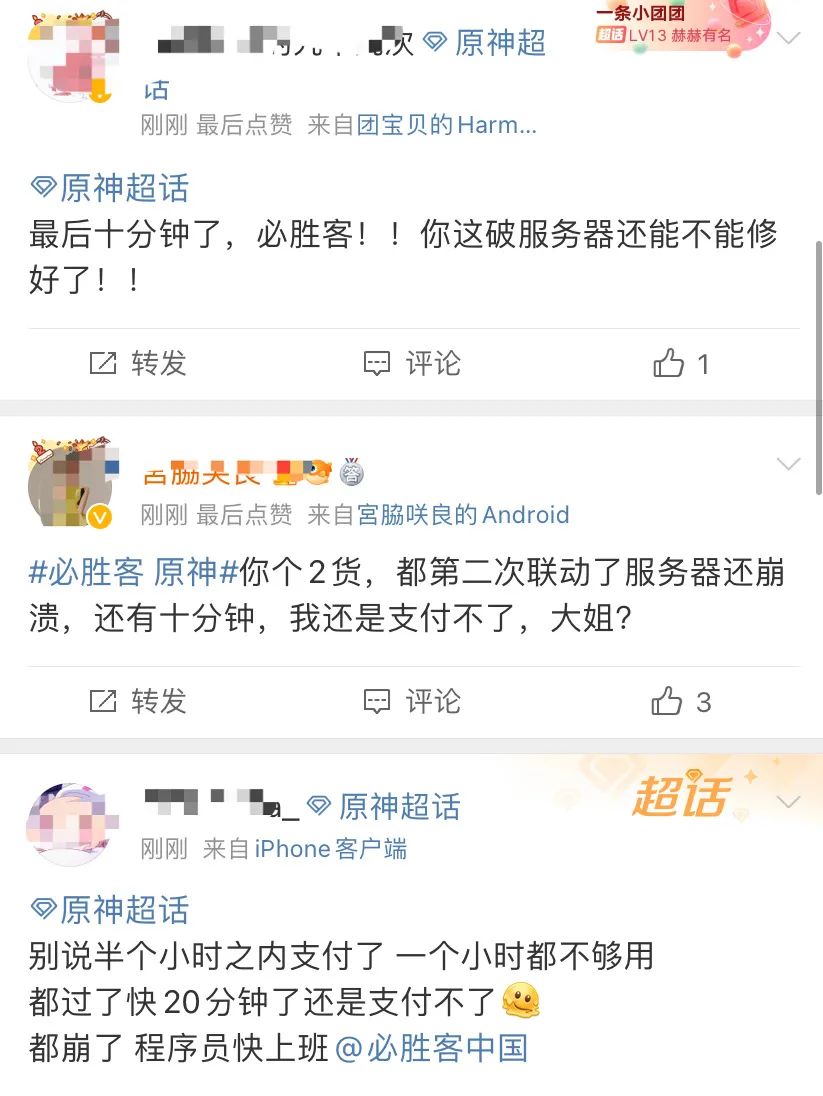
Task: Open 原神超话 link above 最后十分钟了 text
Action: coord(110,188)
